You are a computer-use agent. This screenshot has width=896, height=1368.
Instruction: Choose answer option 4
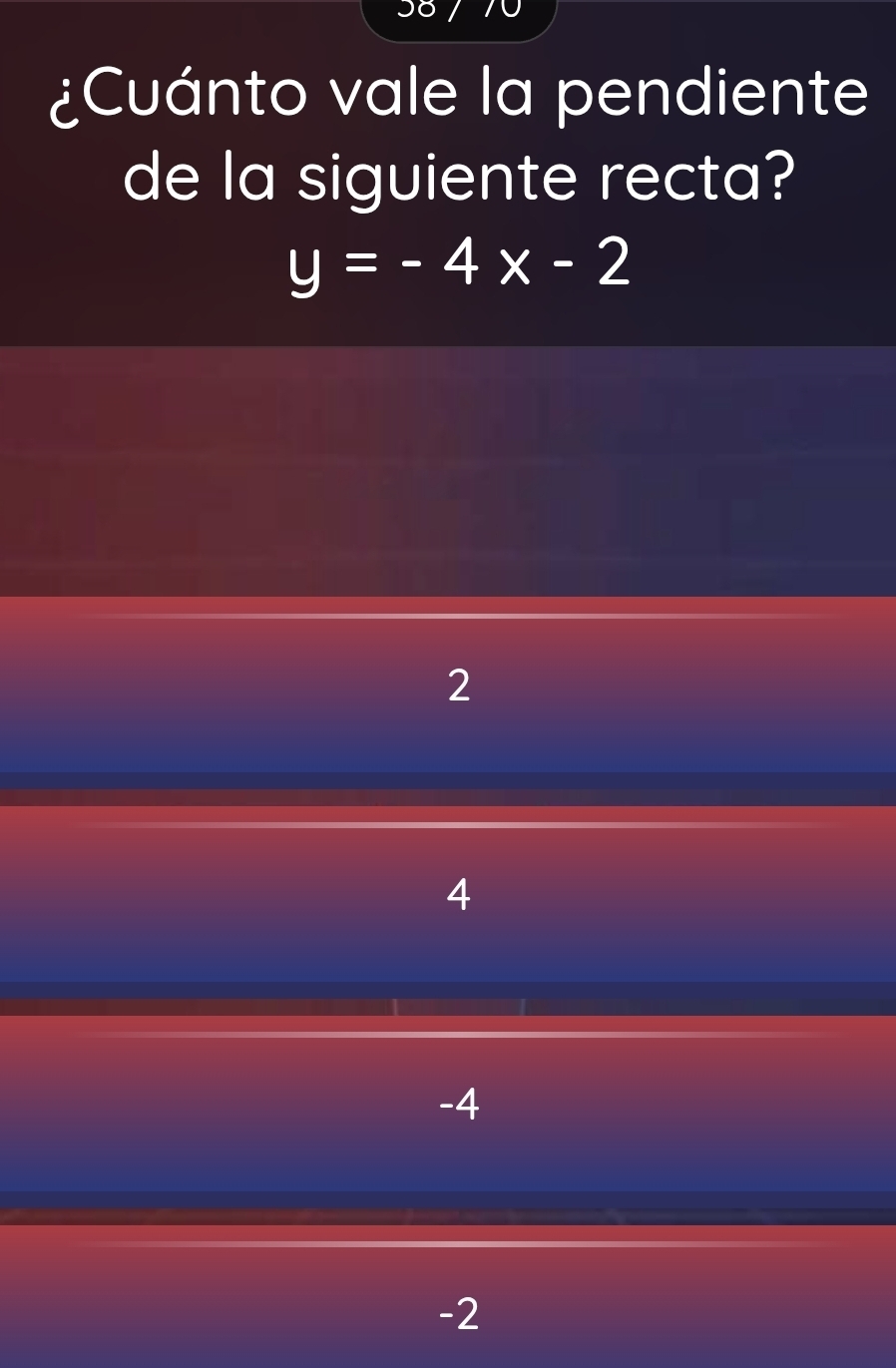point(457,894)
